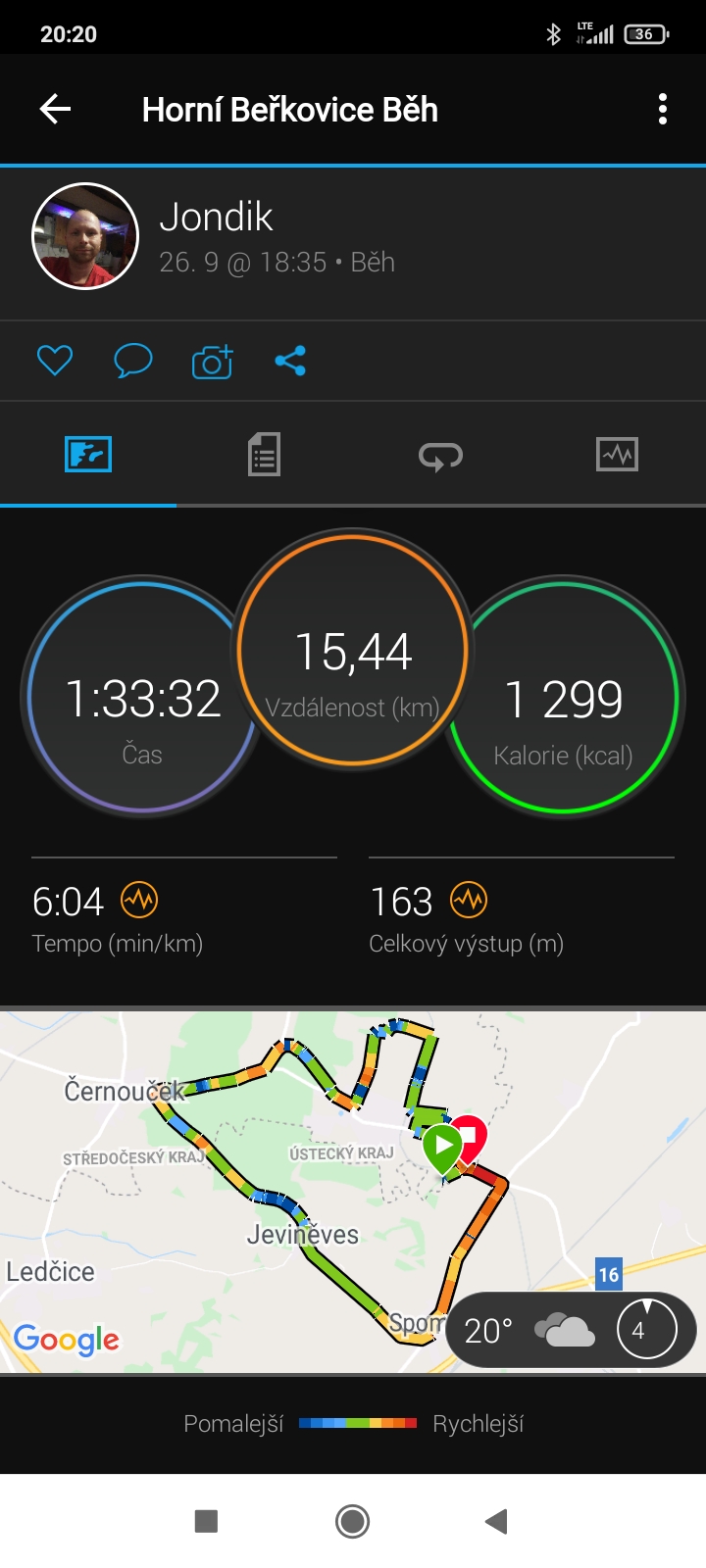
Task: Open Jondik's profile picture
Action: coord(86,236)
